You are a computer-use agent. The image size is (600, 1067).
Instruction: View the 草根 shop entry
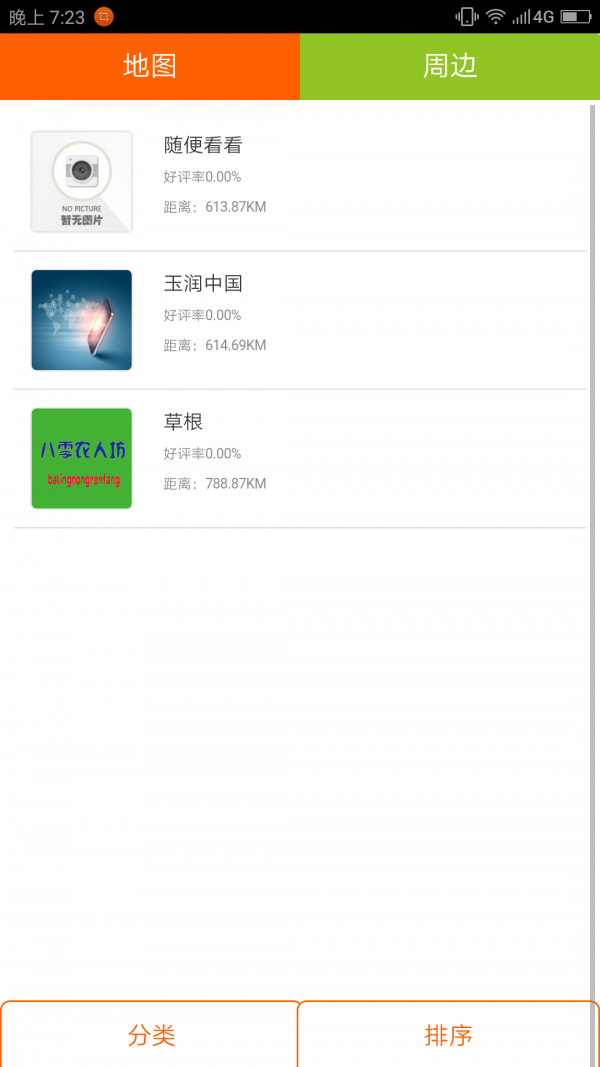(300, 459)
